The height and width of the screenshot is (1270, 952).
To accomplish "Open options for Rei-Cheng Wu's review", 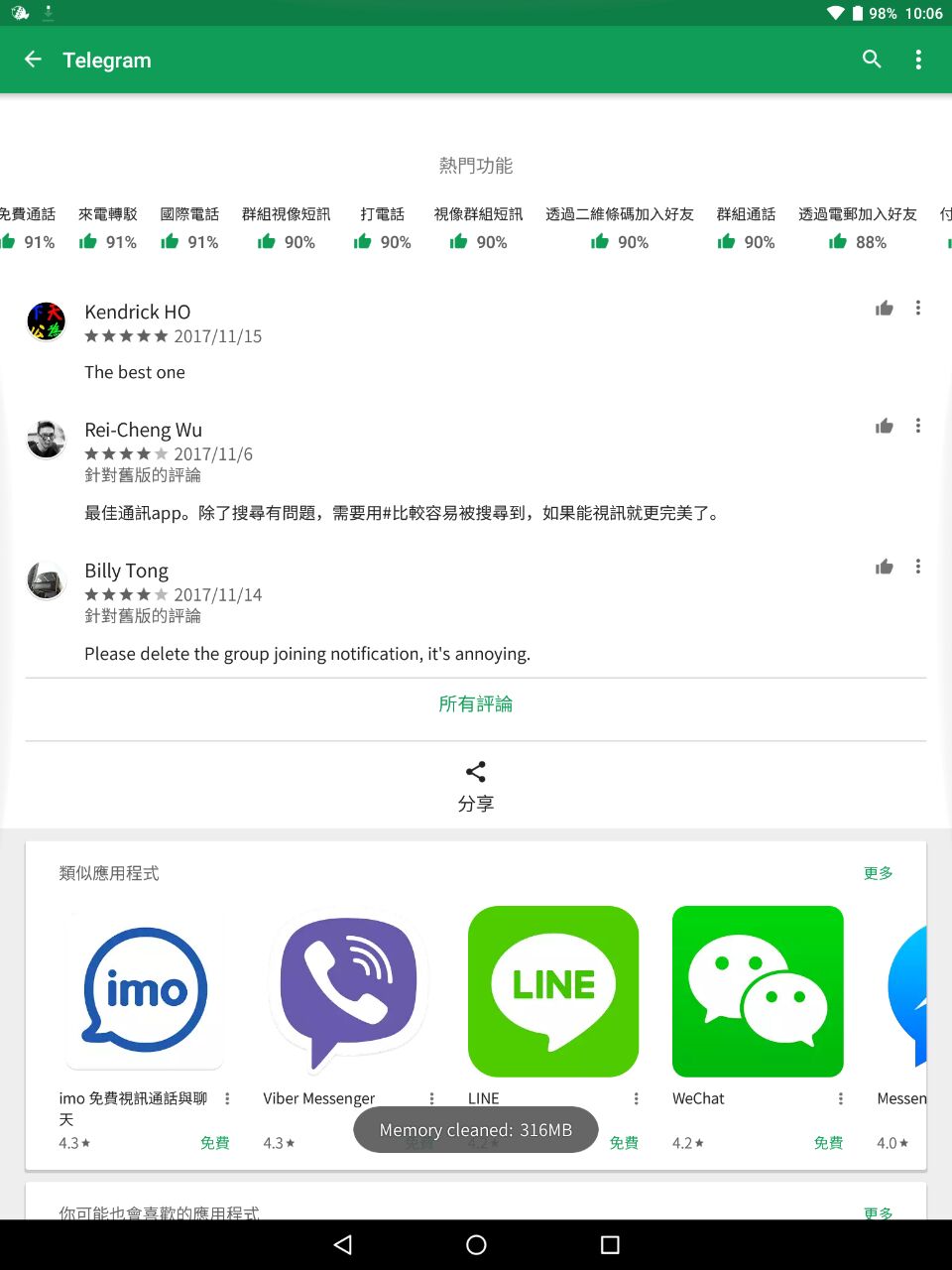I will pyautogui.click(x=918, y=427).
